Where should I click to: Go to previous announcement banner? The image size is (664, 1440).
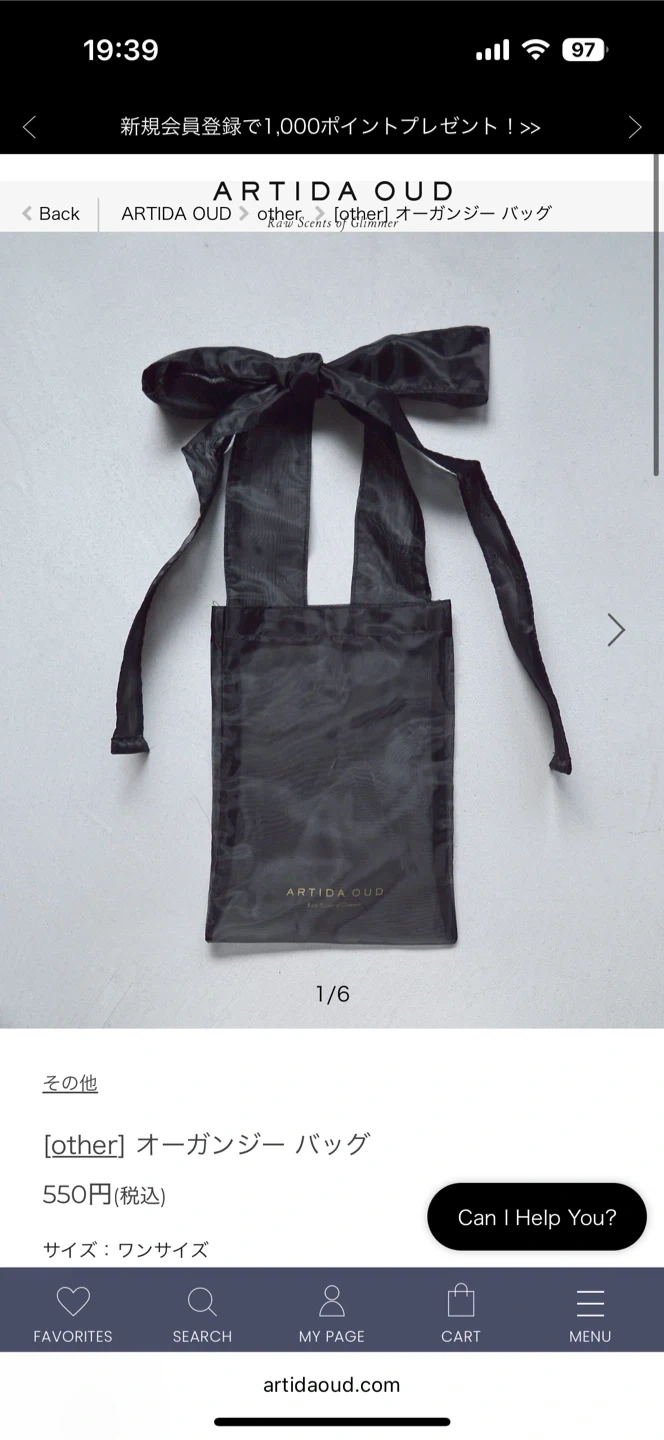[29, 127]
